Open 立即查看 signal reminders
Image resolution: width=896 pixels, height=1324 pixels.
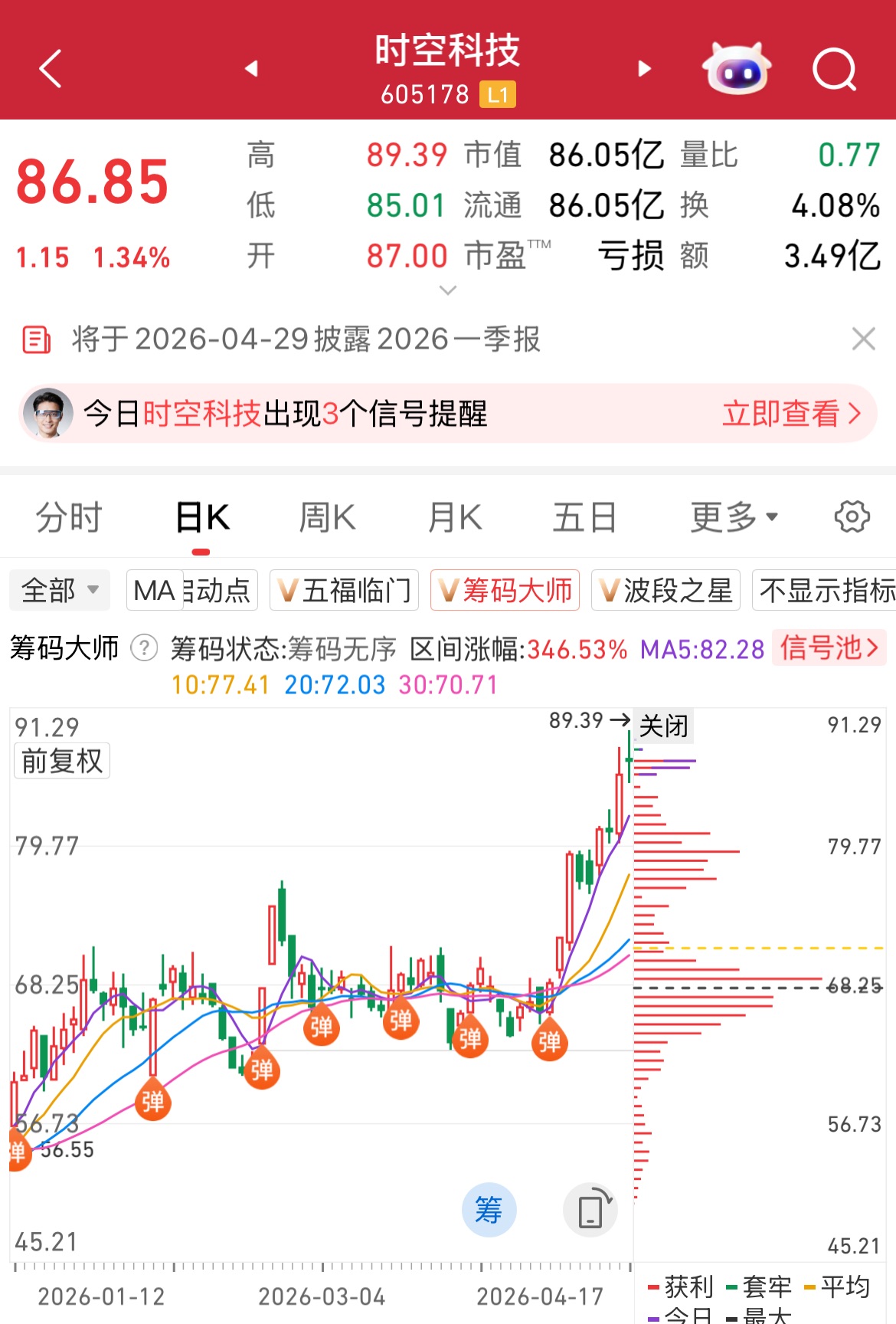(x=791, y=414)
